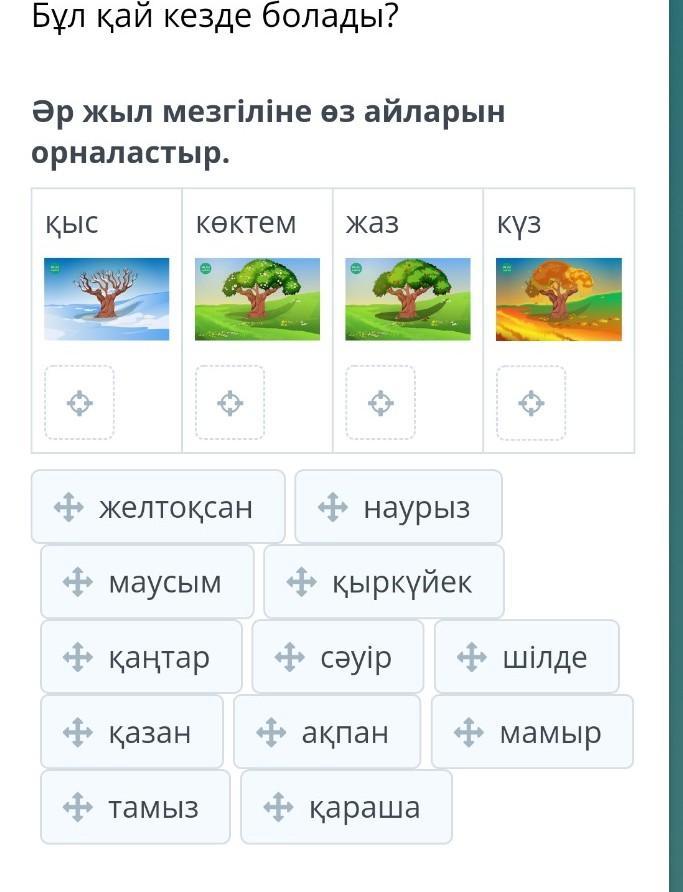Viewport: 683px width, 892px height.
Task: Tap the наурыз month chip
Action: 398,507
